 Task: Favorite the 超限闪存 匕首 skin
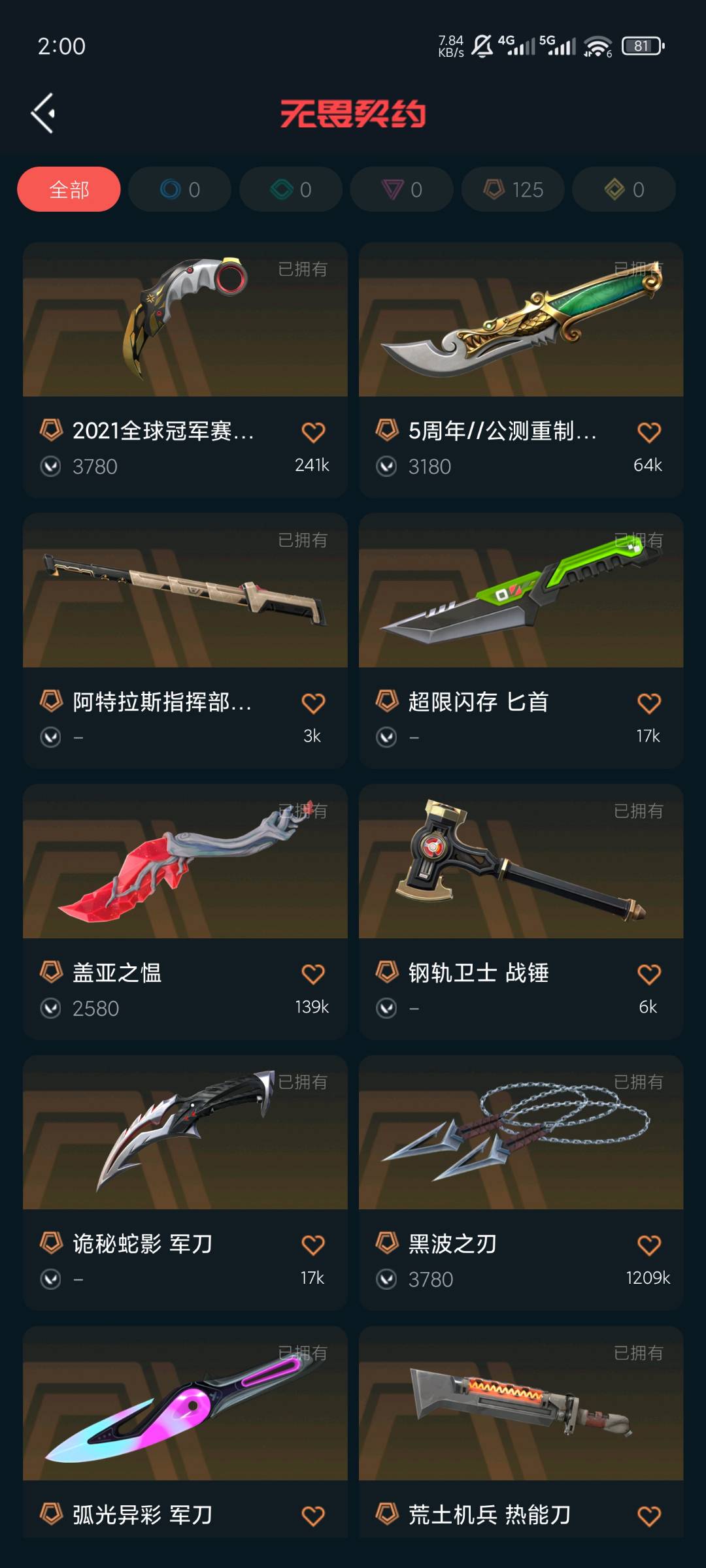coord(648,703)
